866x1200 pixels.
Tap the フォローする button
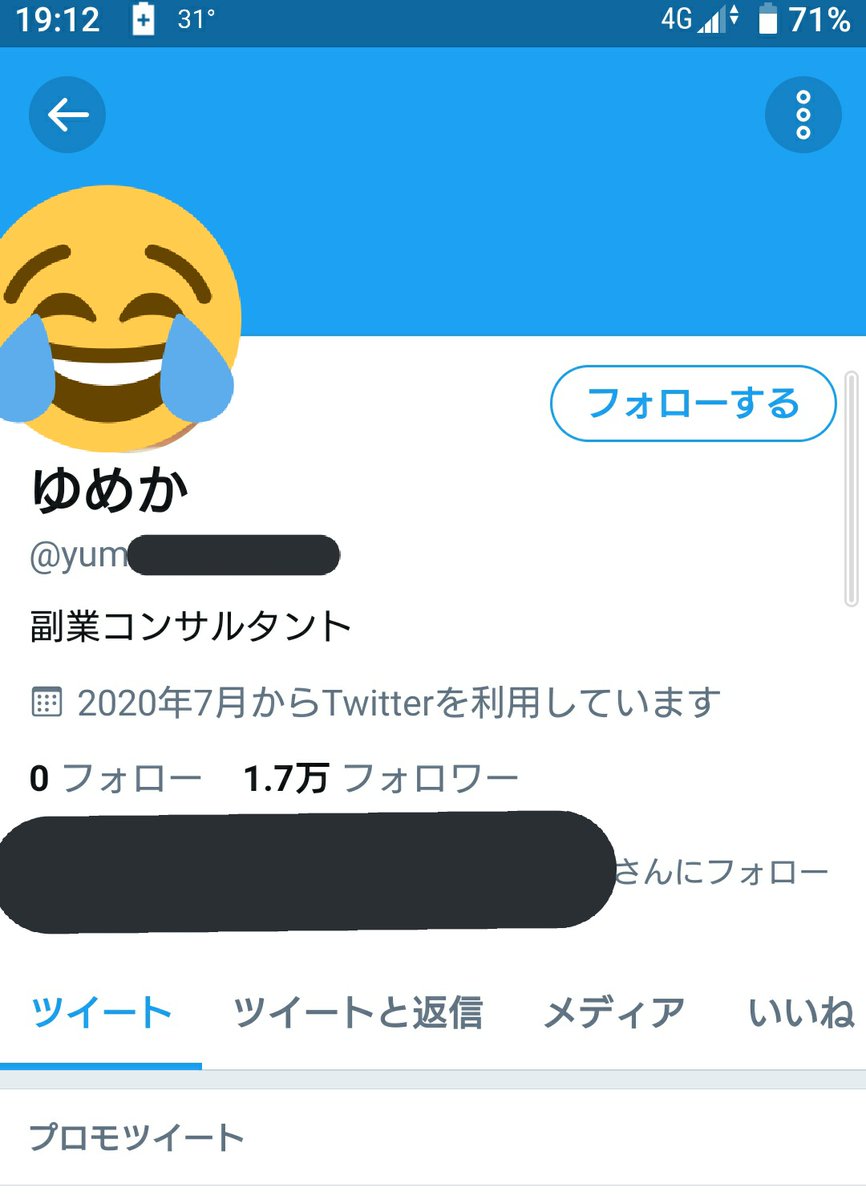tap(693, 404)
